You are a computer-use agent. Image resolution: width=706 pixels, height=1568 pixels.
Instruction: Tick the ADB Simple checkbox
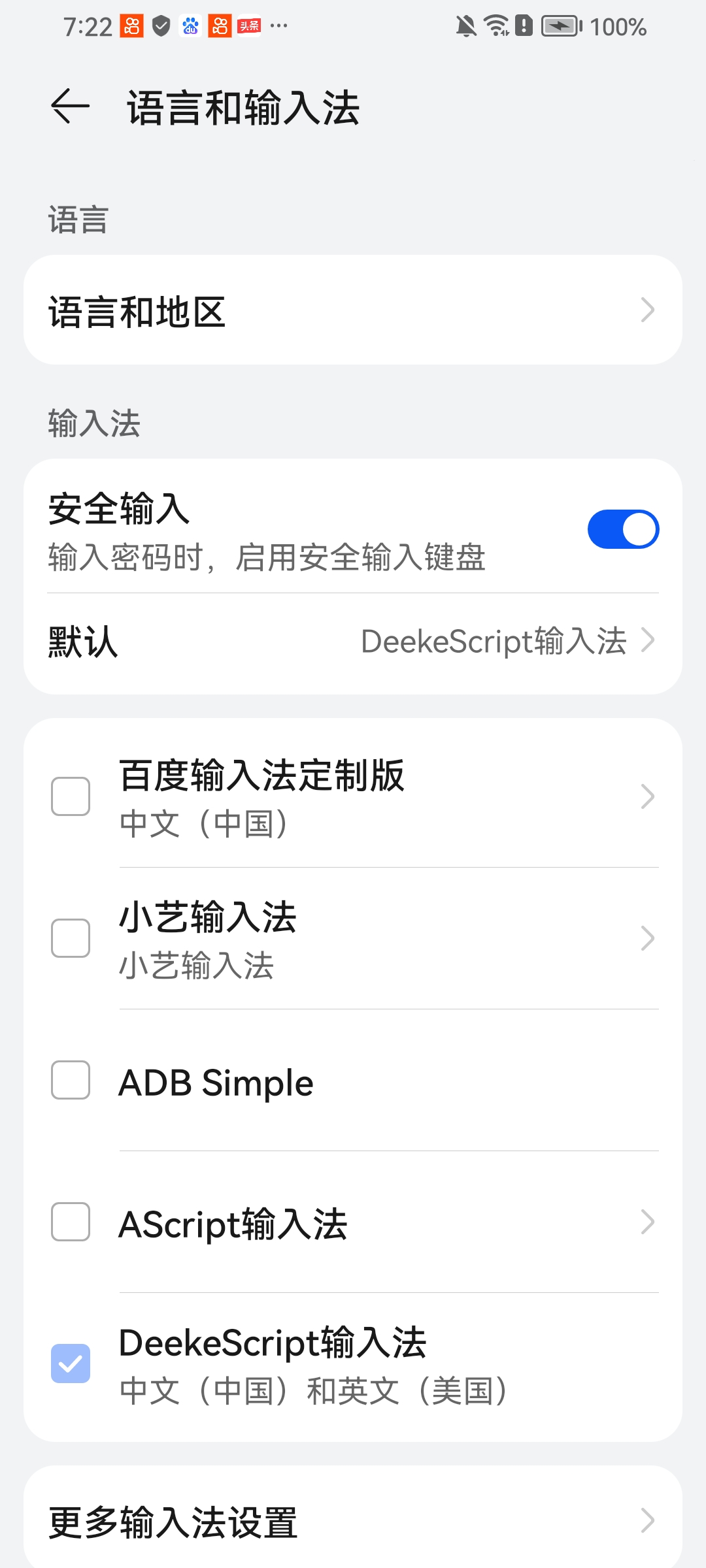point(71,1080)
